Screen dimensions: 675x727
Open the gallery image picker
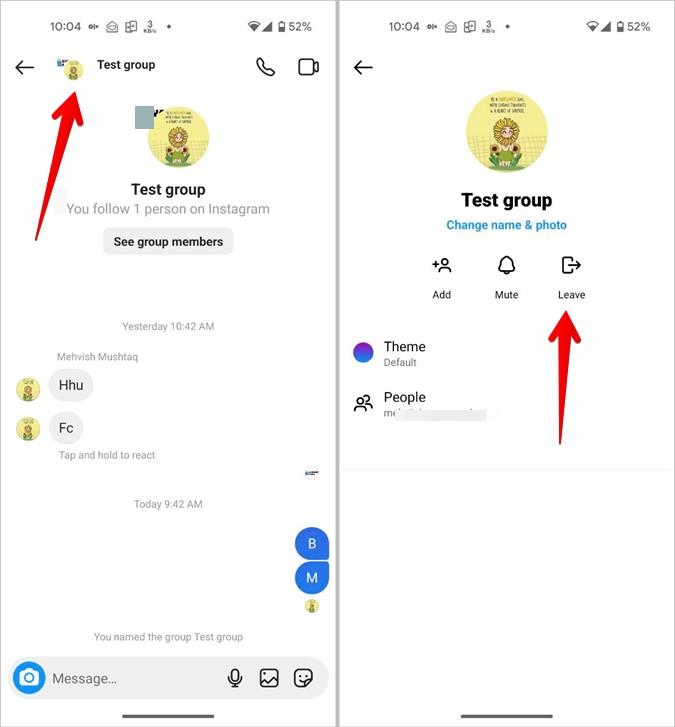click(269, 678)
